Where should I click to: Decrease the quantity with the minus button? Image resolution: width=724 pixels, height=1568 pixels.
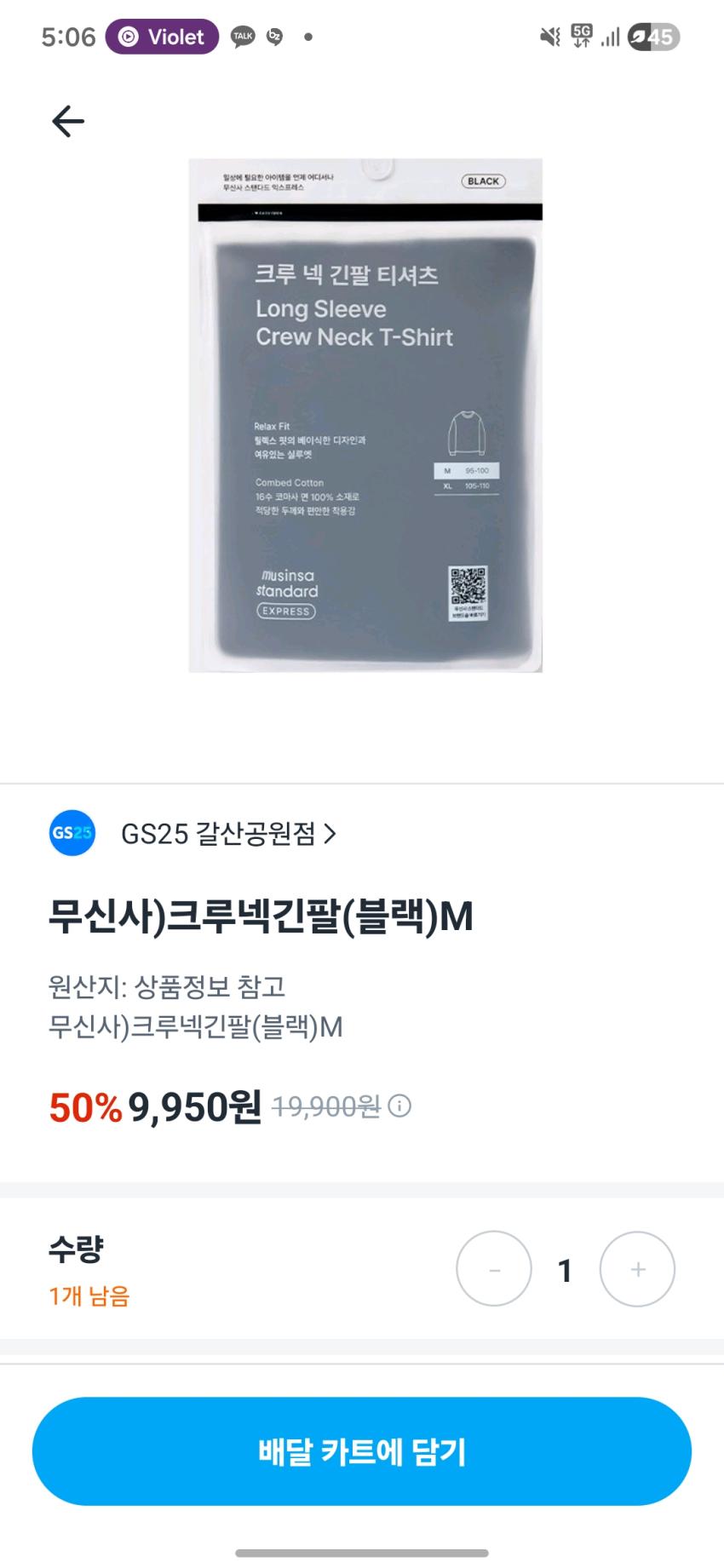coord(494,1269)
